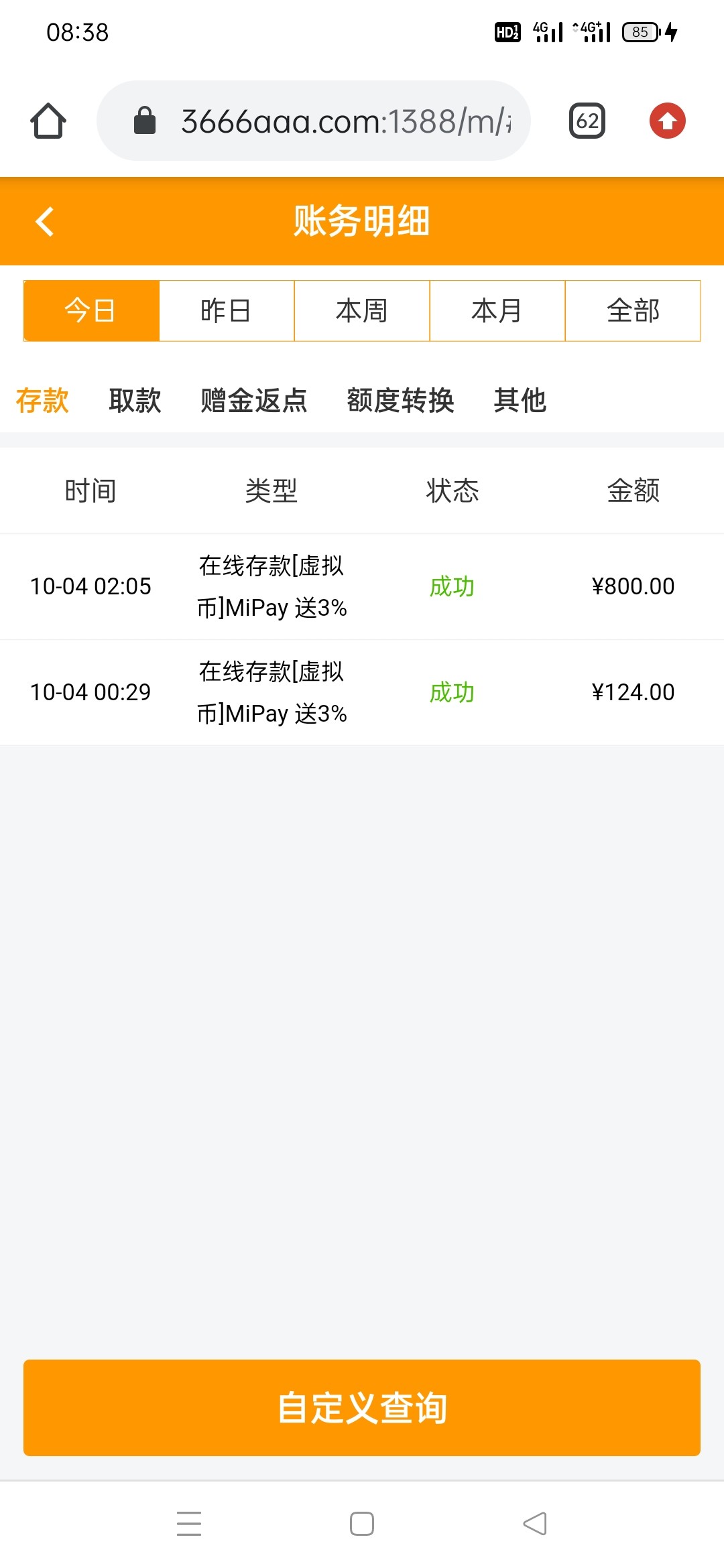Tap the back chevron beside 账务明细
The width and height of the screenshot is (724, 1568).
point(45,222)
